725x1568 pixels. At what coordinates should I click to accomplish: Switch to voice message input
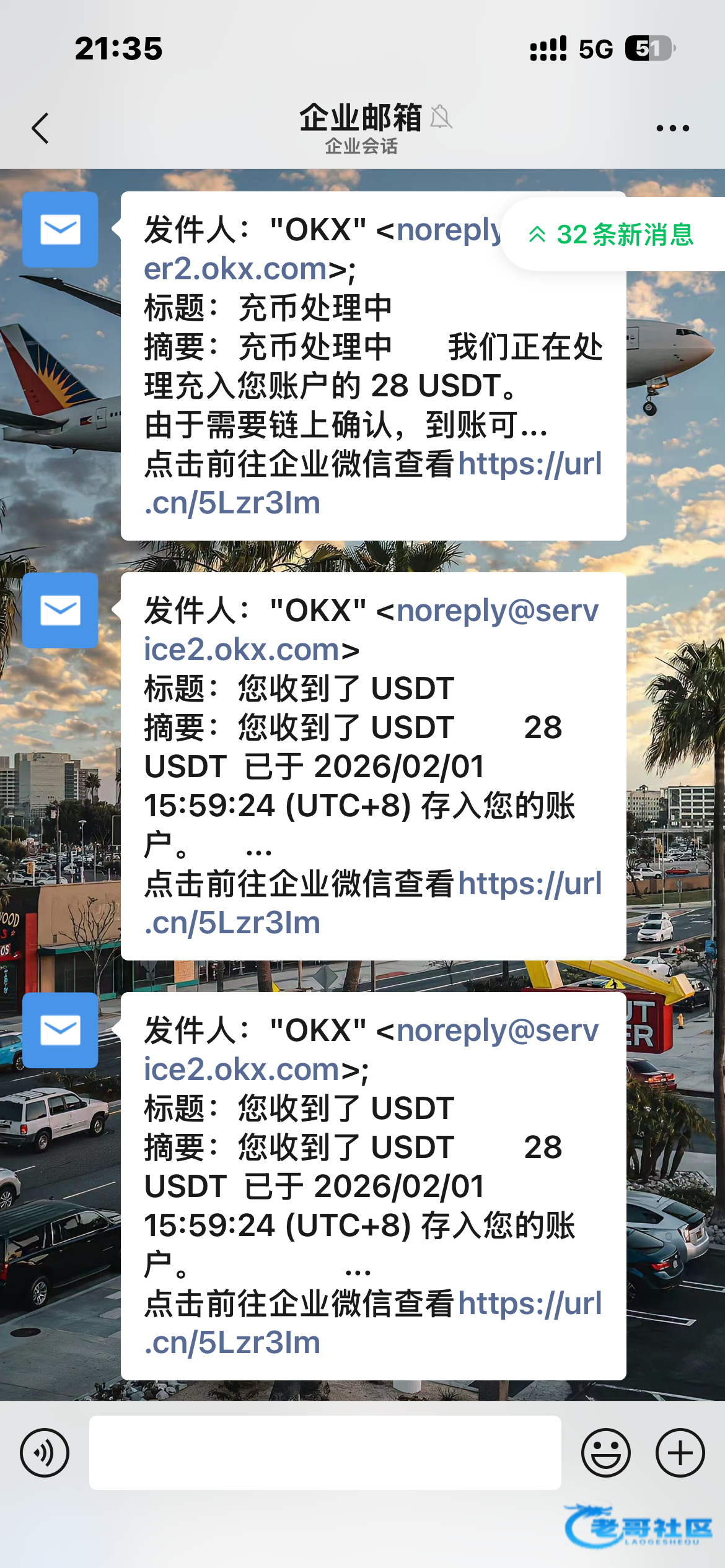[45, 1452]
